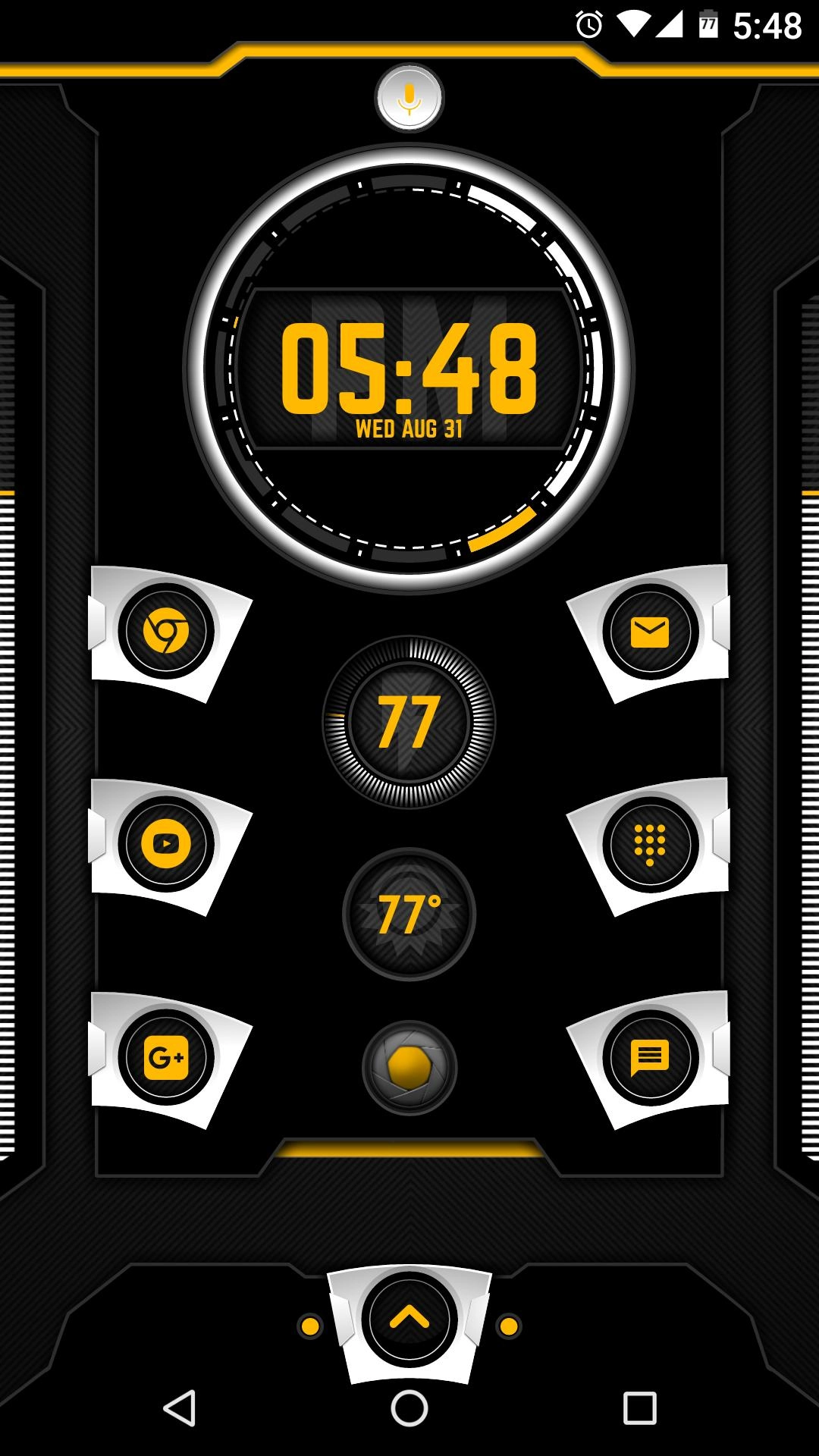
Task: Open the email app
Action: point(650,632)
